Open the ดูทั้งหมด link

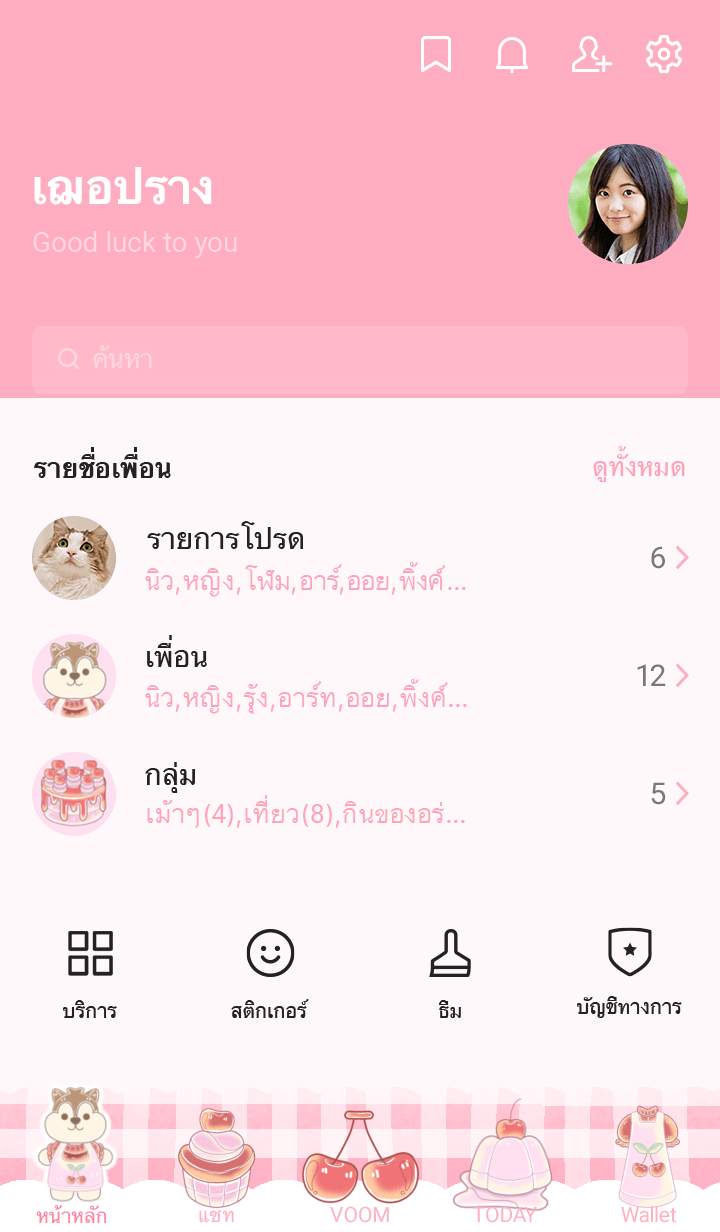click(638, 468)
